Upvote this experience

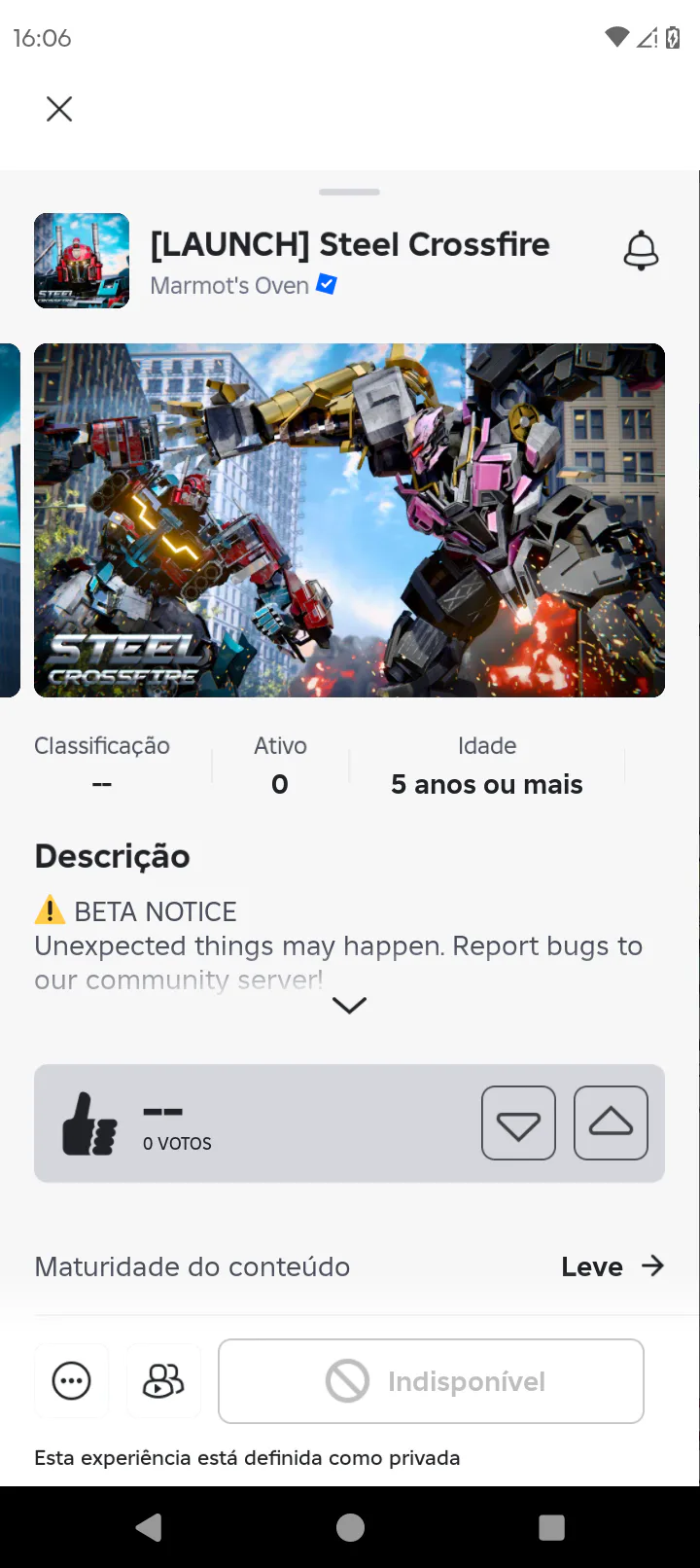coord(611,1123)
